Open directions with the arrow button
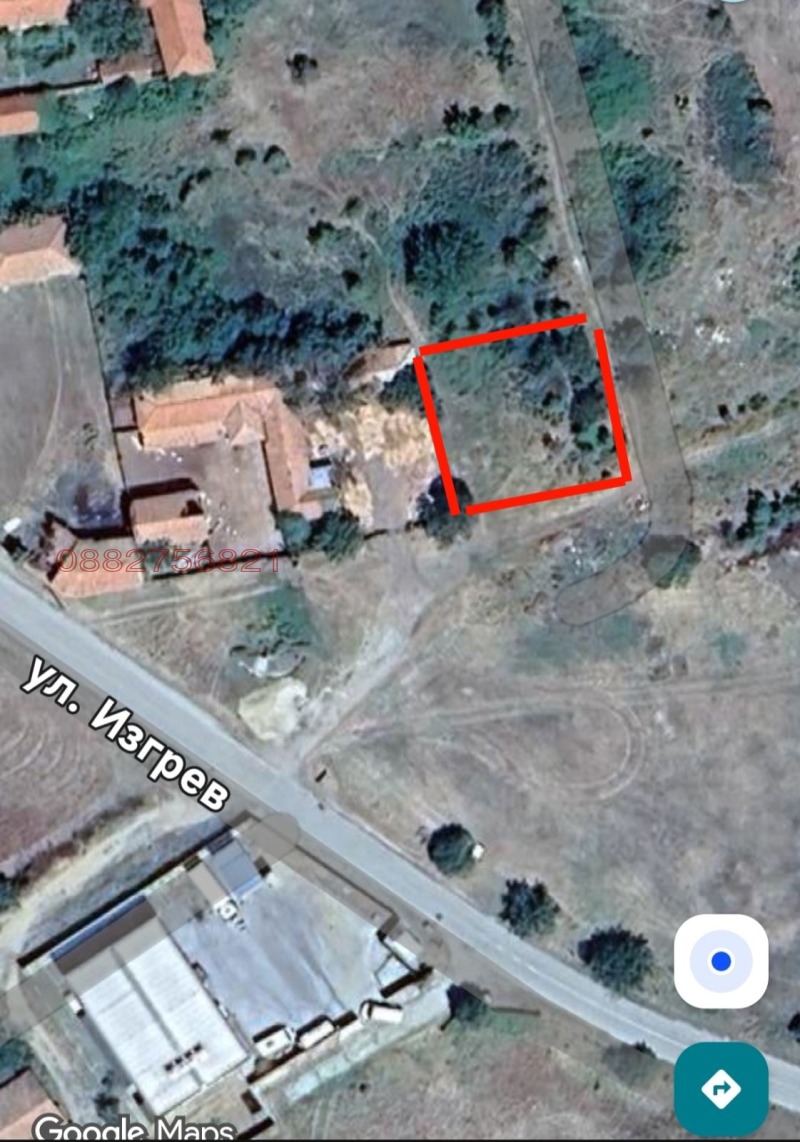The width and height of the screenshot is (800, 1142). click(x=721, y=1088)
